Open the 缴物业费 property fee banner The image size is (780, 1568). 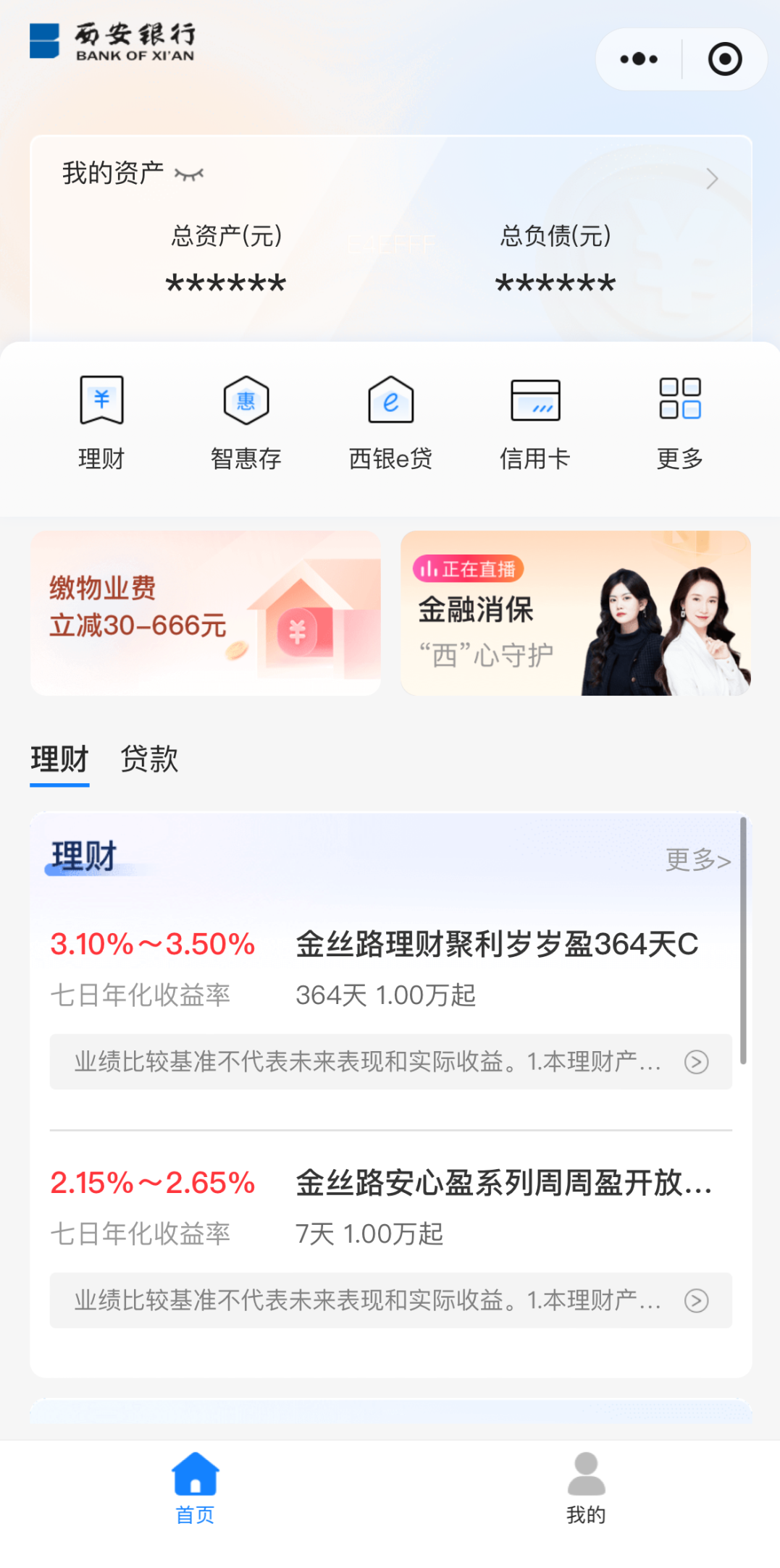(206, 613)
